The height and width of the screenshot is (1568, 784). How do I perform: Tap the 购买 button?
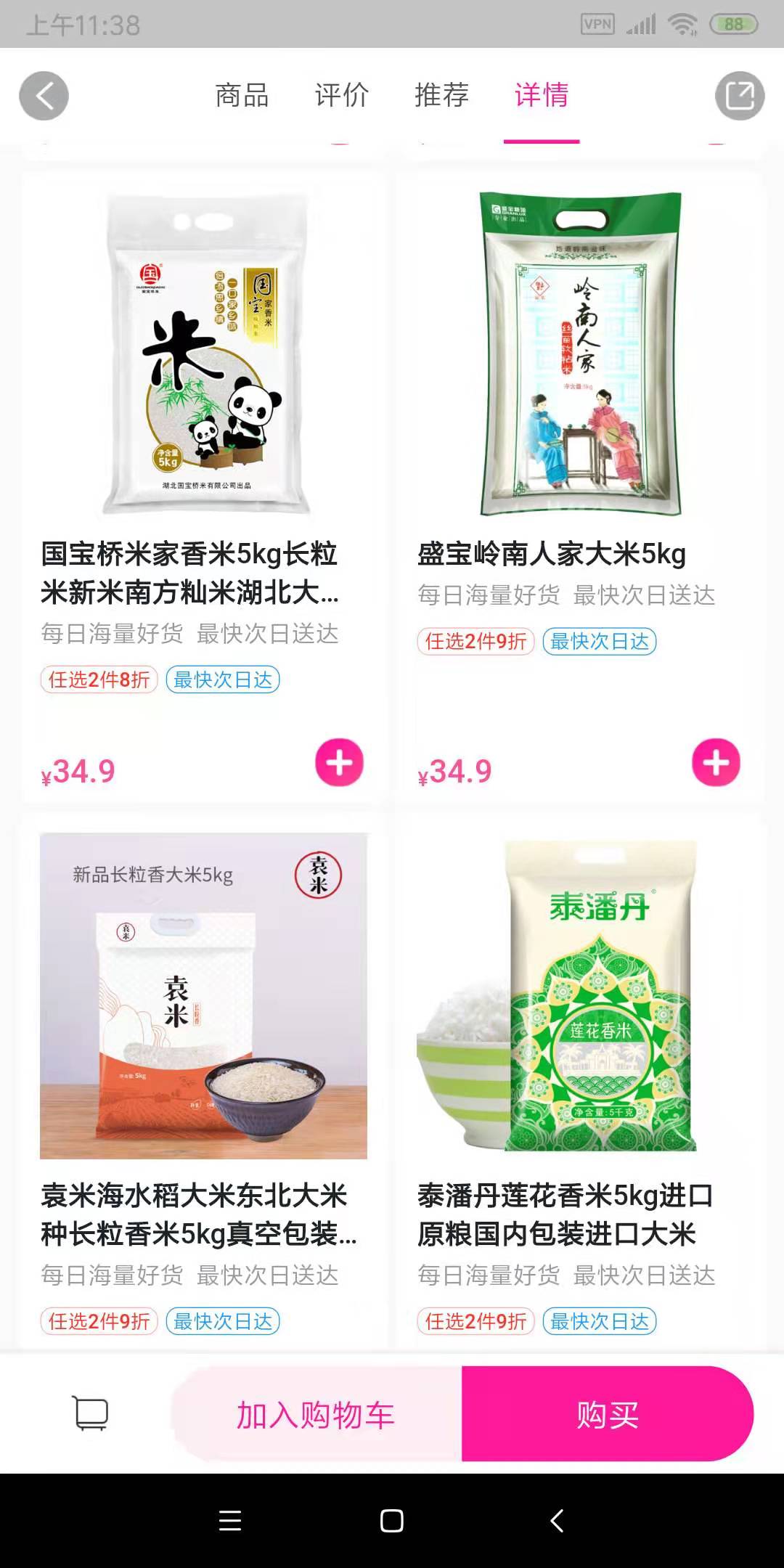pos(607,1415)
